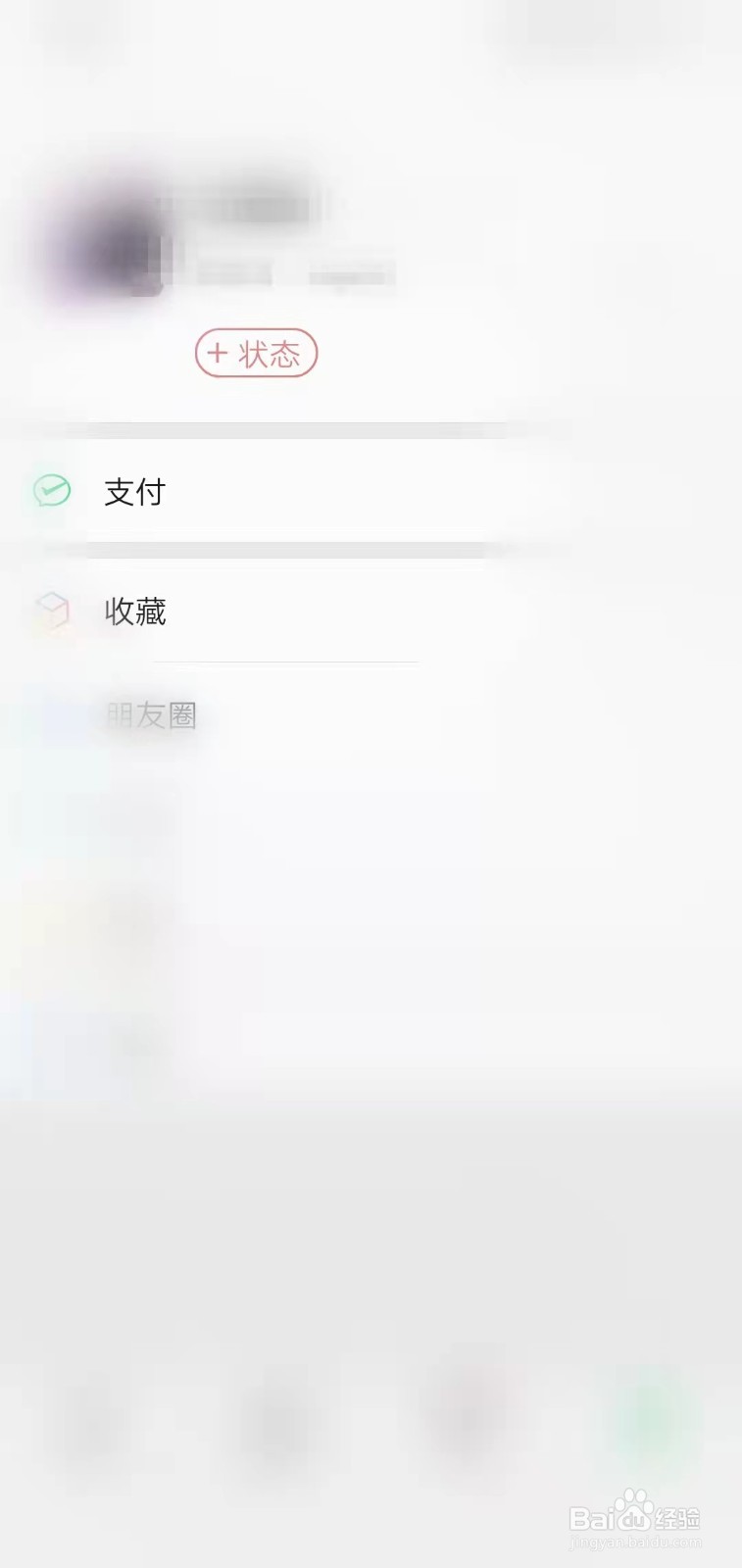Tap the plus icon inside the 状态 pill

tap(217, 353)
